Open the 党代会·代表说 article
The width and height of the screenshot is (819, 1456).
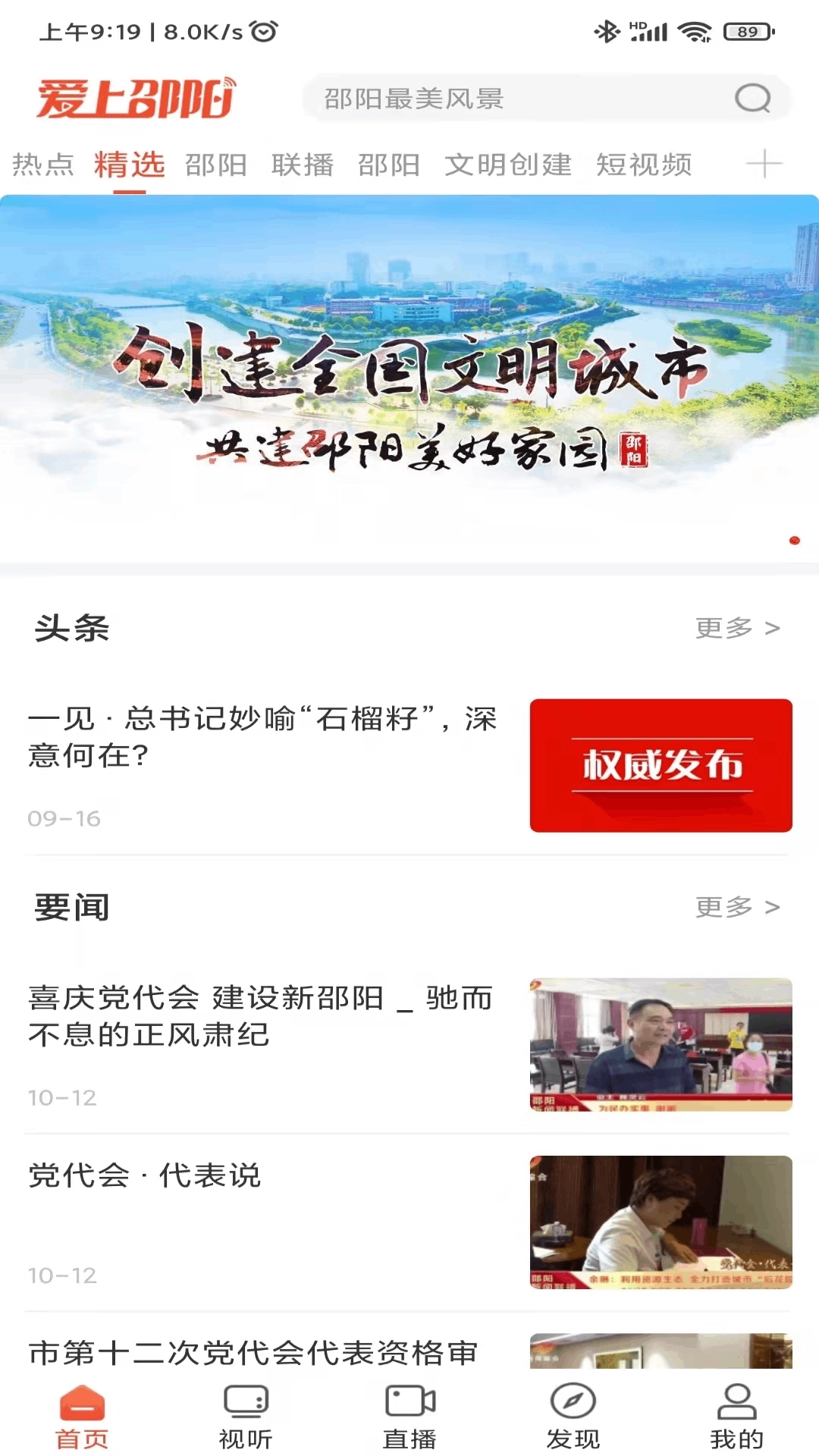[x=149, y=1175]
